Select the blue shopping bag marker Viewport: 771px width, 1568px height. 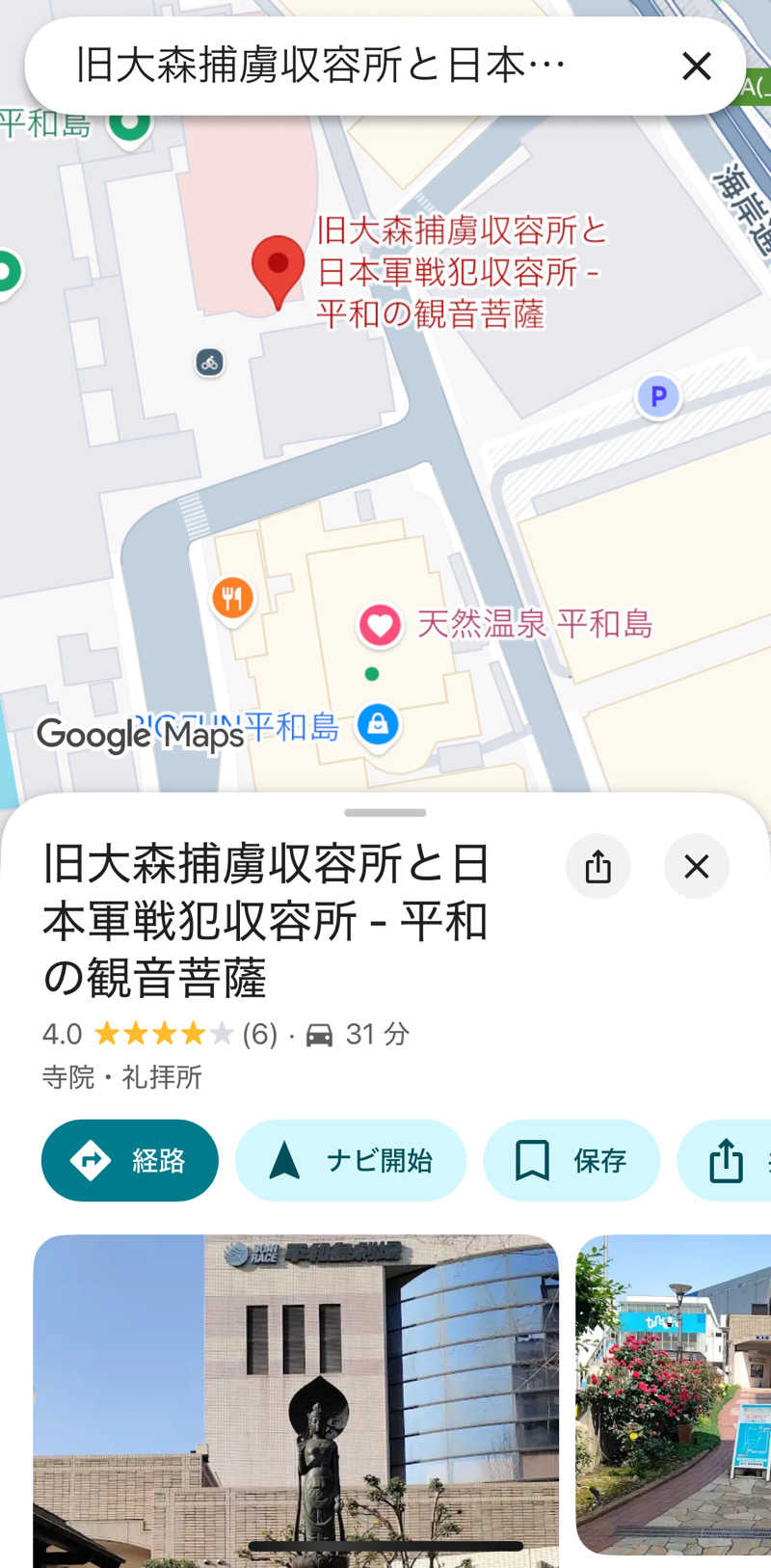tap(378, 724)
